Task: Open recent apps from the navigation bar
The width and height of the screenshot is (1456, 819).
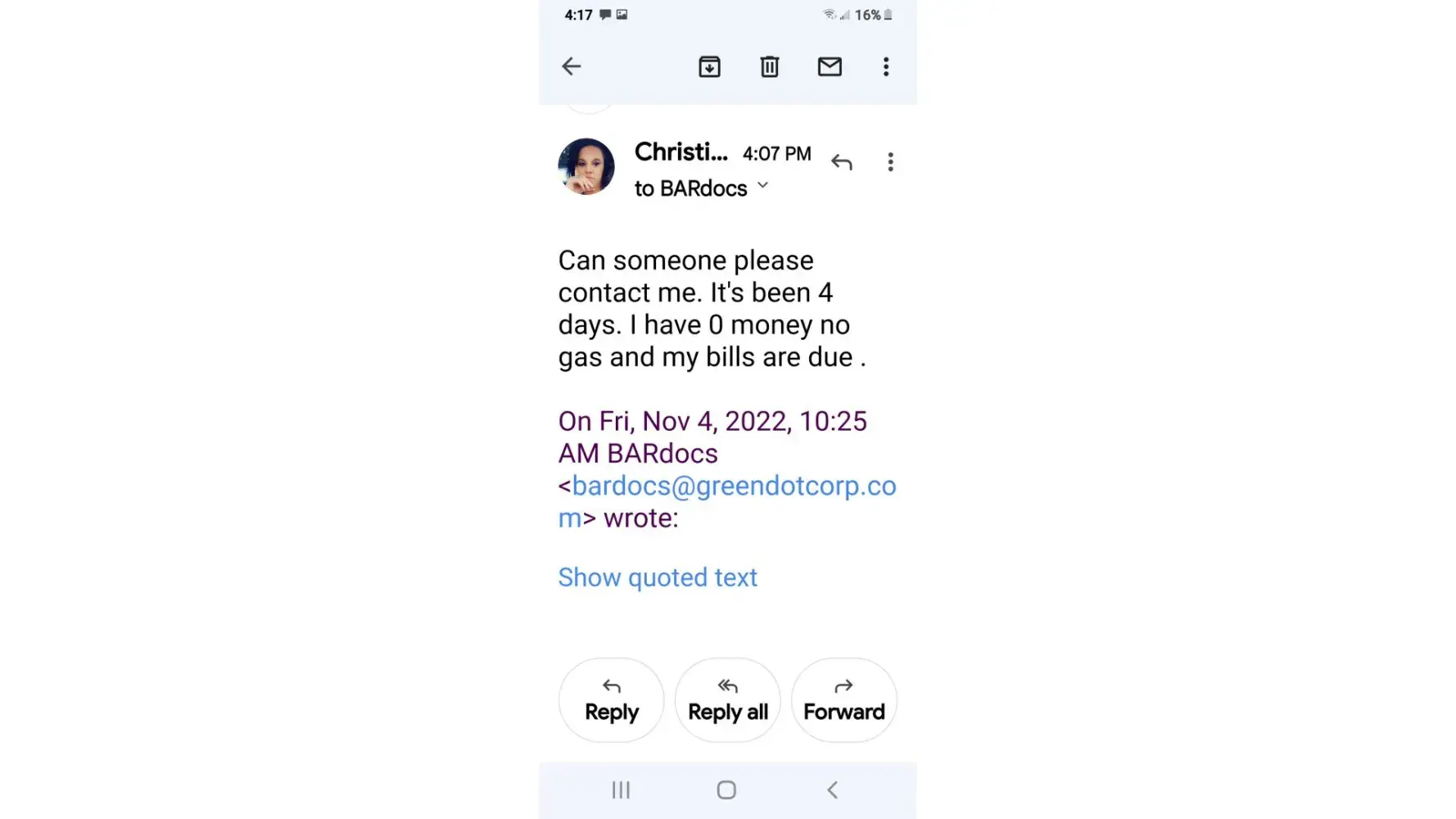Action: pyautogui.click(x=621, y=790)
